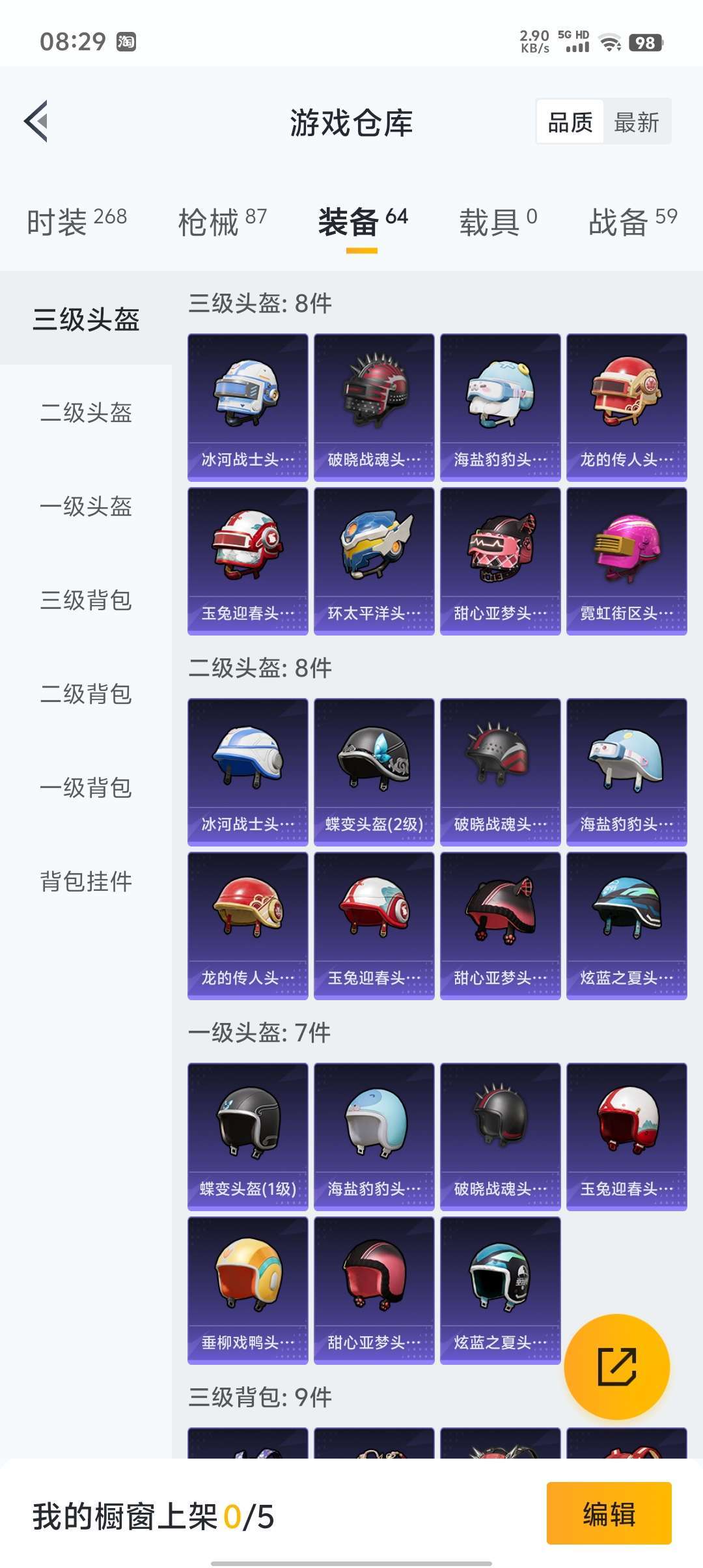View the 垂柳戏鸭 helmet item
This screenshot has height=1568, width=703.
pos(248,1291)
